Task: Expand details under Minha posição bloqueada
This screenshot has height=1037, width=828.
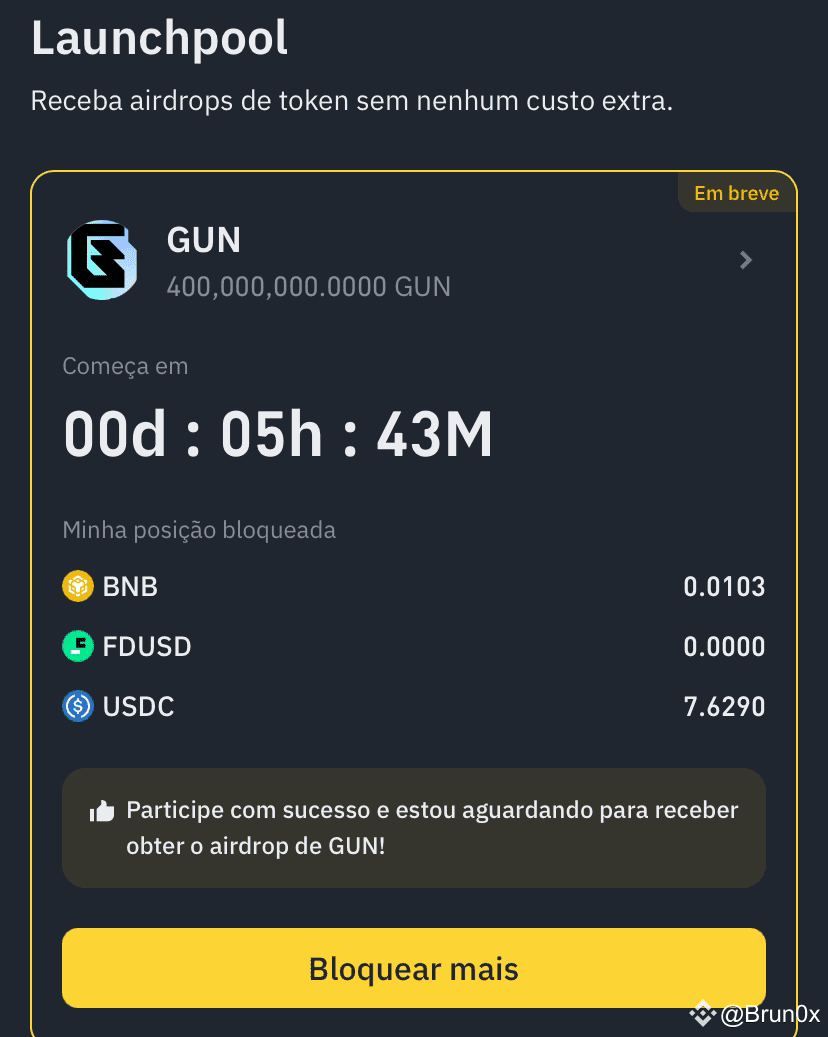Action: tap(199, 530)
